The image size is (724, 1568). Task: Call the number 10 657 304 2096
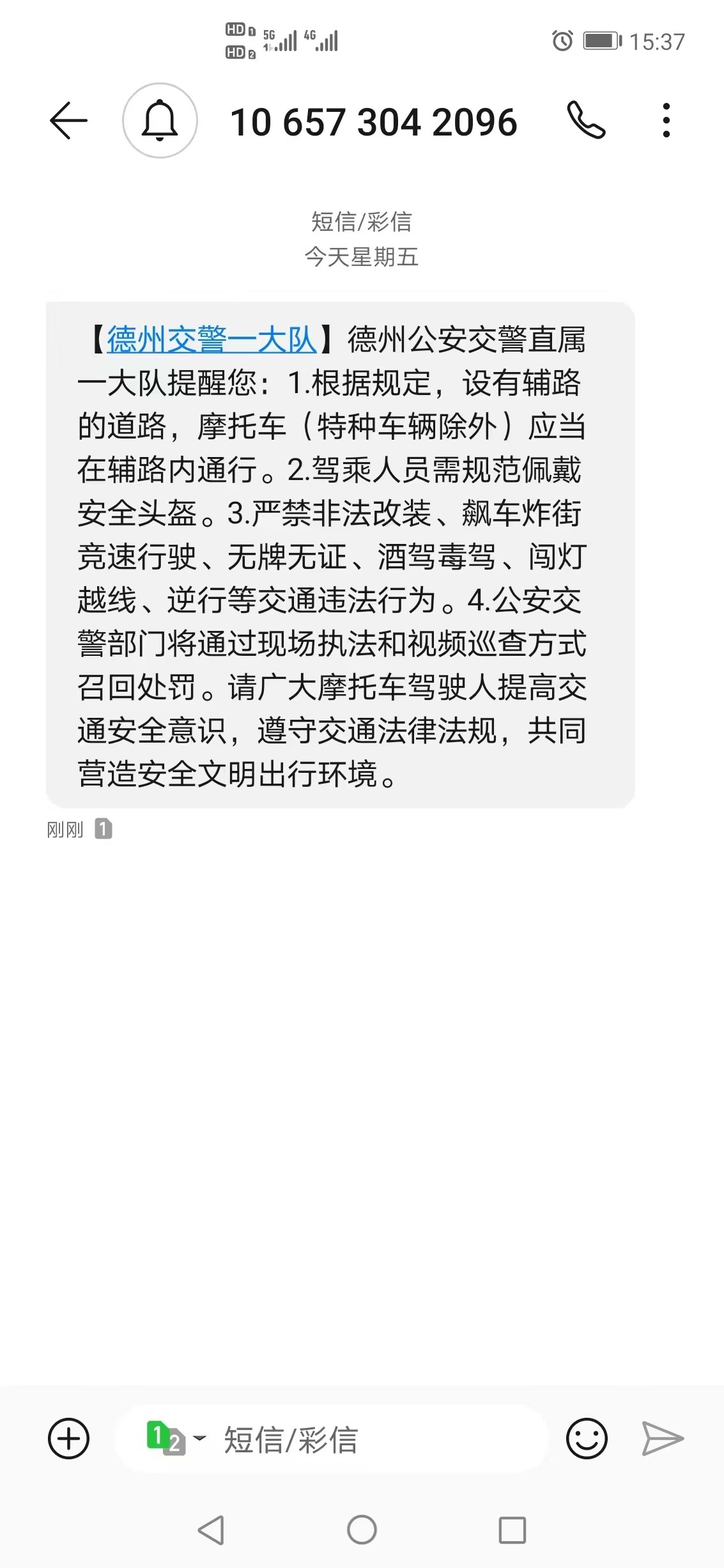pyautogui.click(x=585, y=120)
